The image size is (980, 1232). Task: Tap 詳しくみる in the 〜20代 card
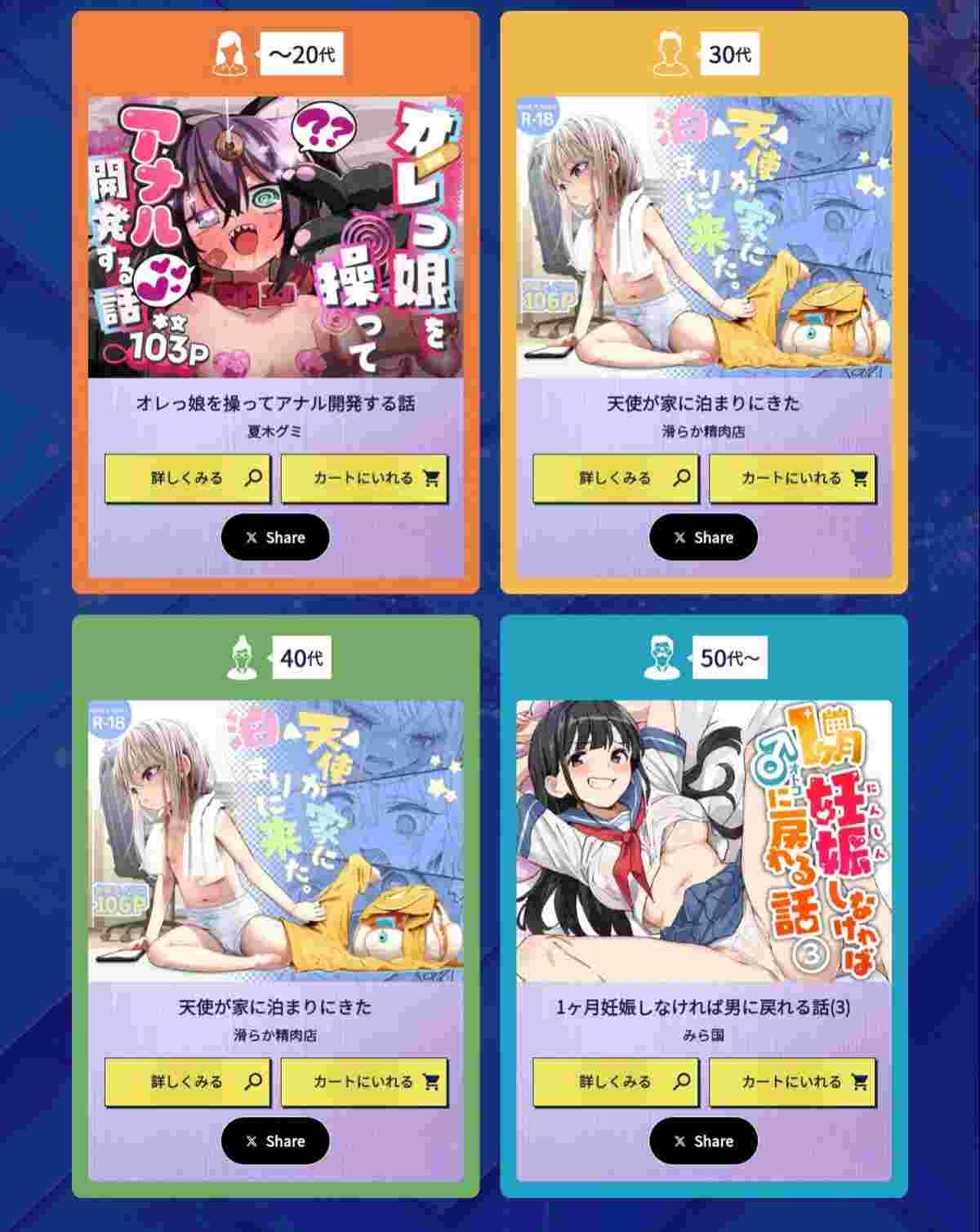(187, 478)
